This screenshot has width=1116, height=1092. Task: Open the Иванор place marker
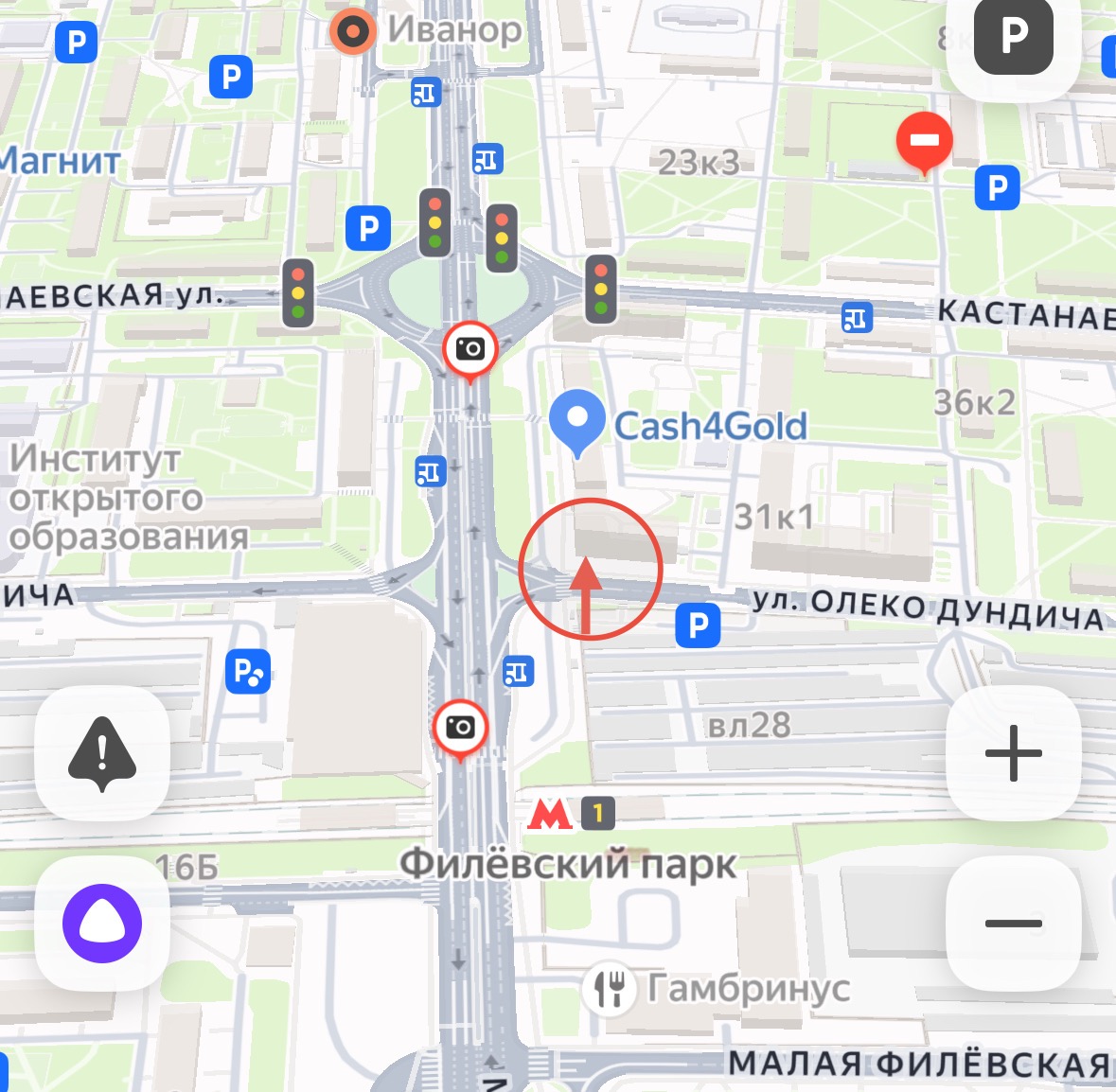[x=352, y=31]
